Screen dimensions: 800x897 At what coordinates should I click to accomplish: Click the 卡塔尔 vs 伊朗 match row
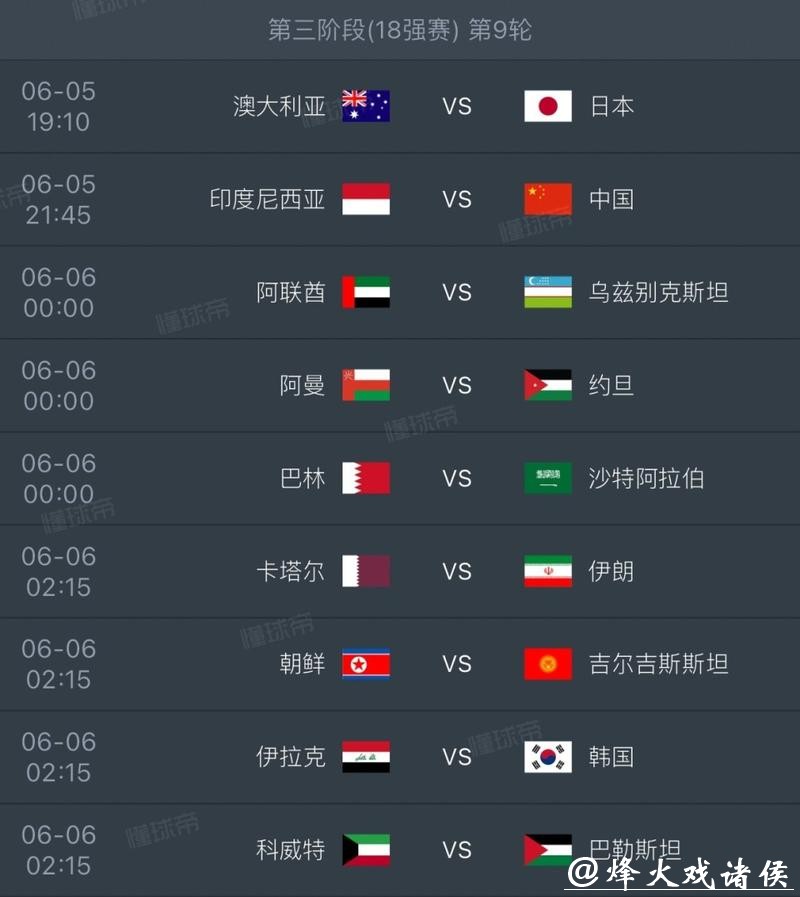400,571
